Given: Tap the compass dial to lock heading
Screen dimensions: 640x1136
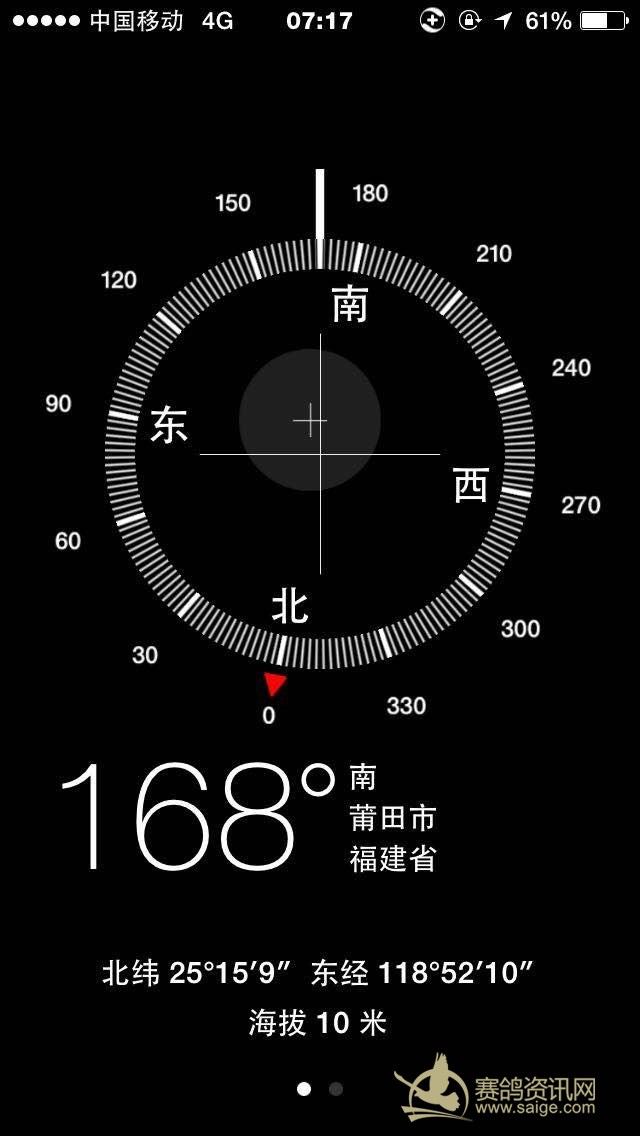Looking at the screenshot, I should tap(320, 454).
